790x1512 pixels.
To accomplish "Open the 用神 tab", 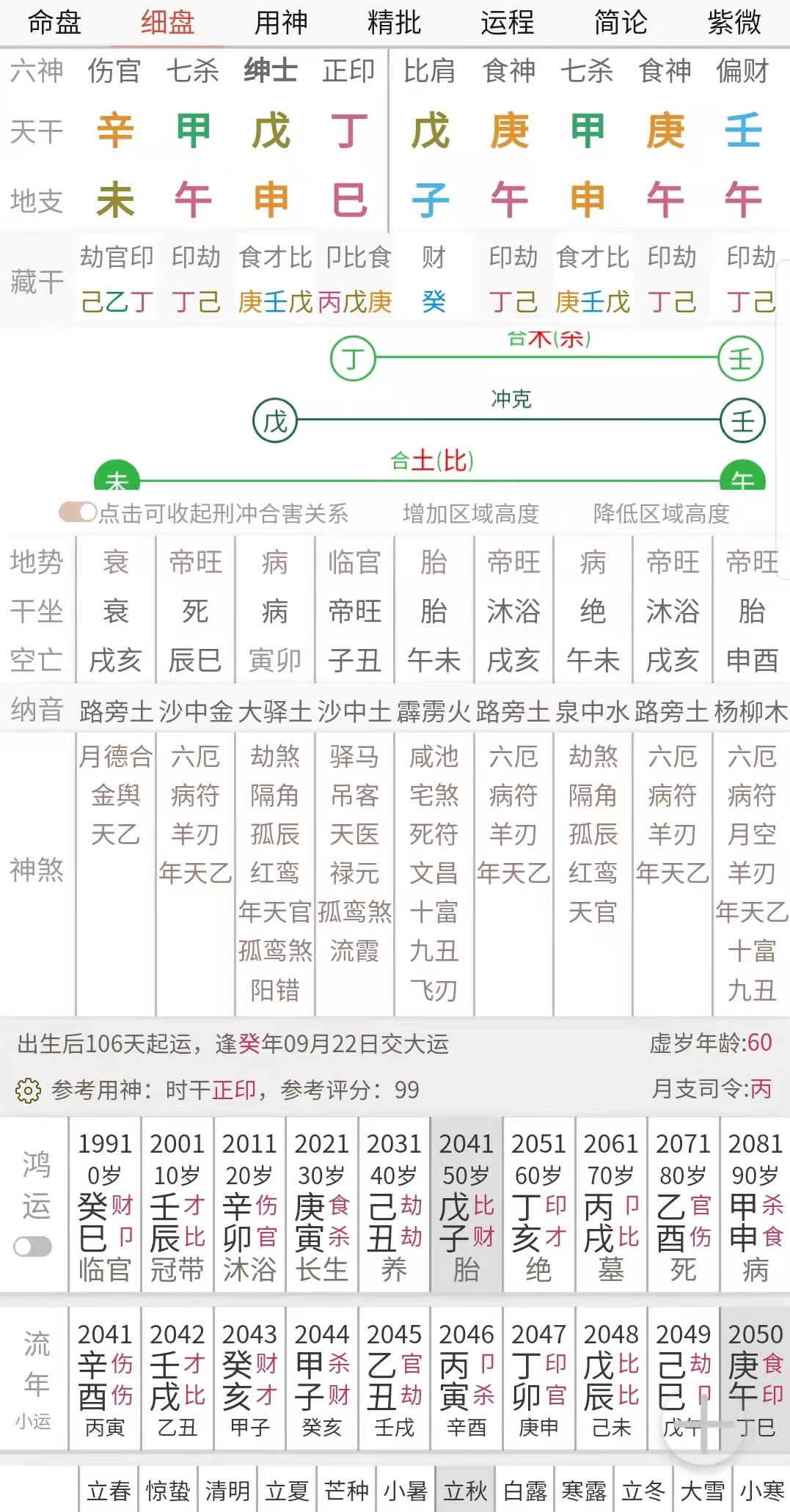I will [x=280, y=23].
